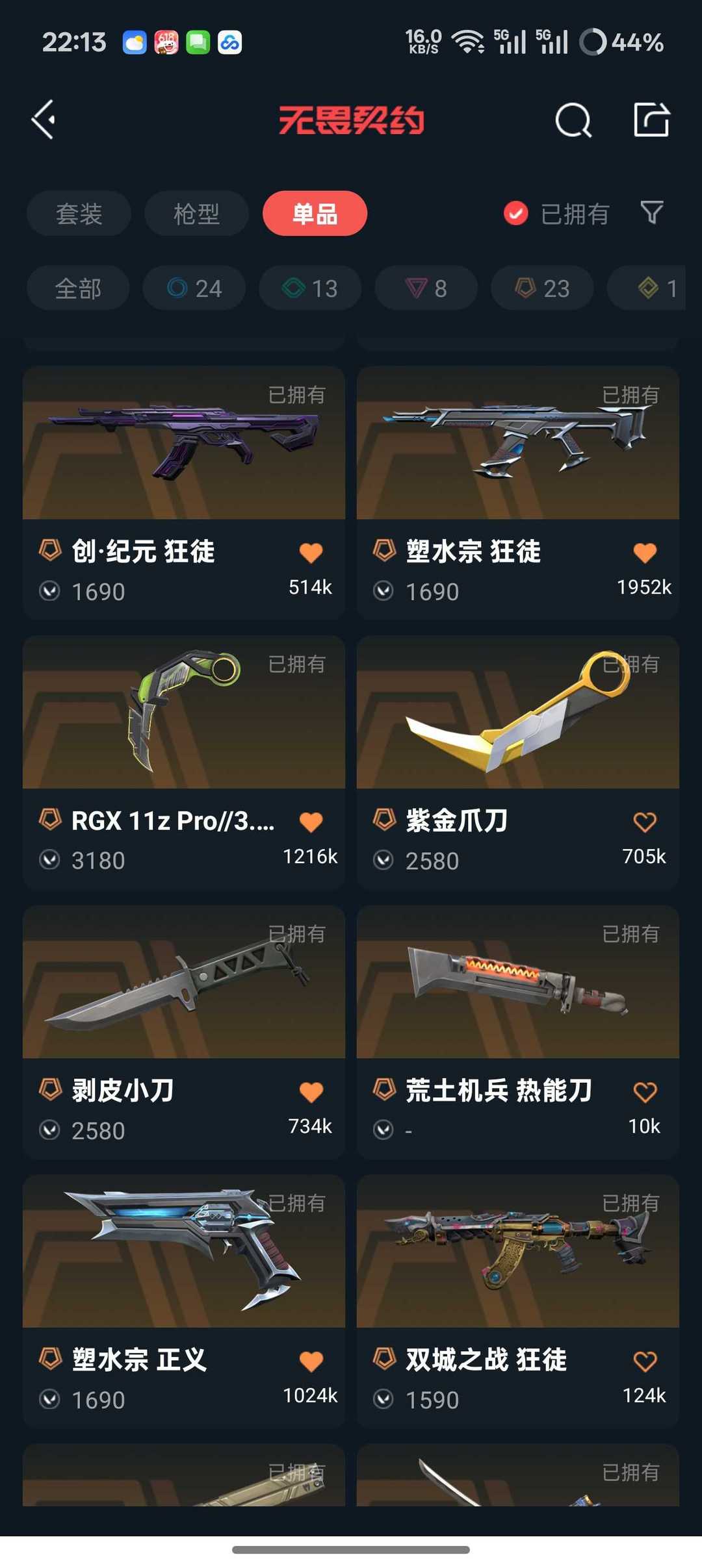Favorite 紫金爪刀 by tapping its heart

(x=643, y=820)
